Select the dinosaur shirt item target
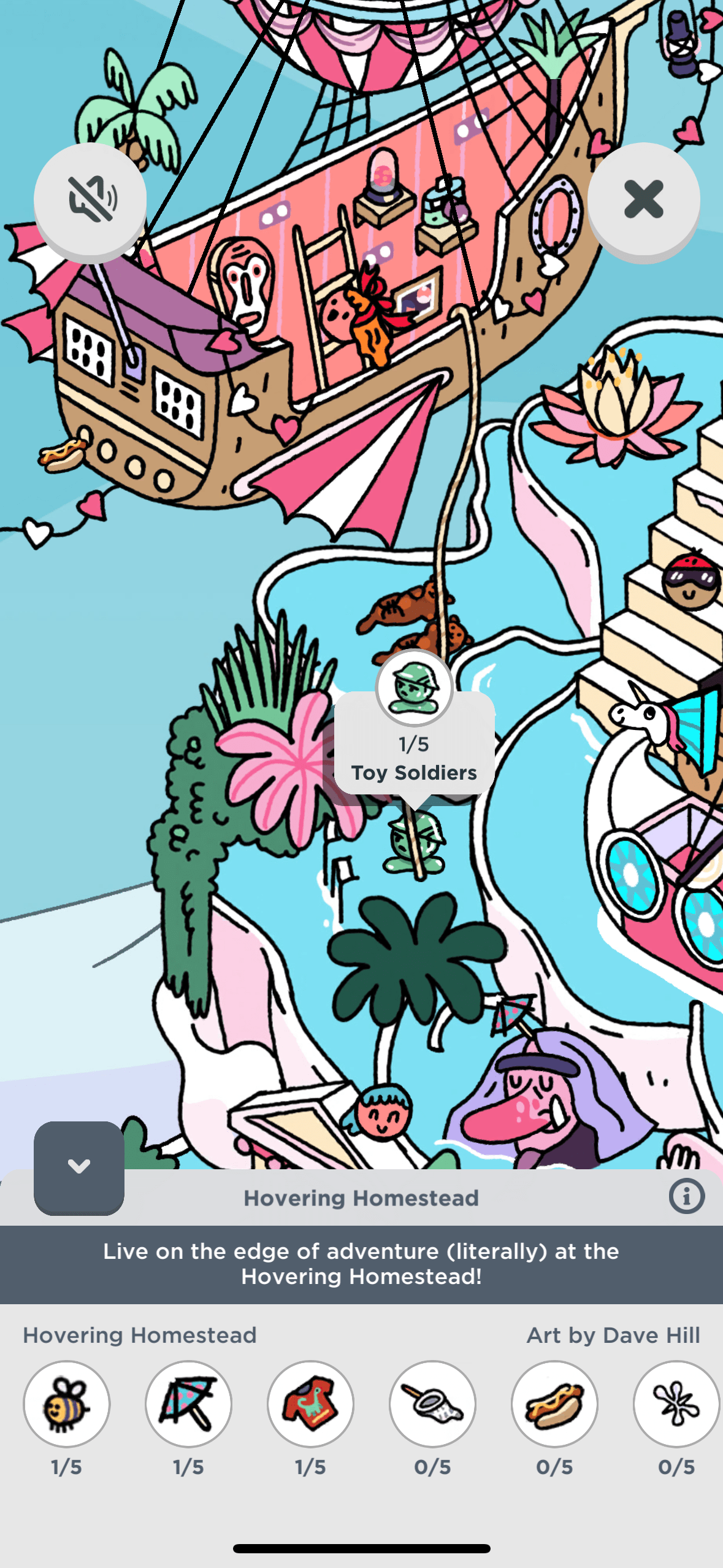 pos(310,1404)
